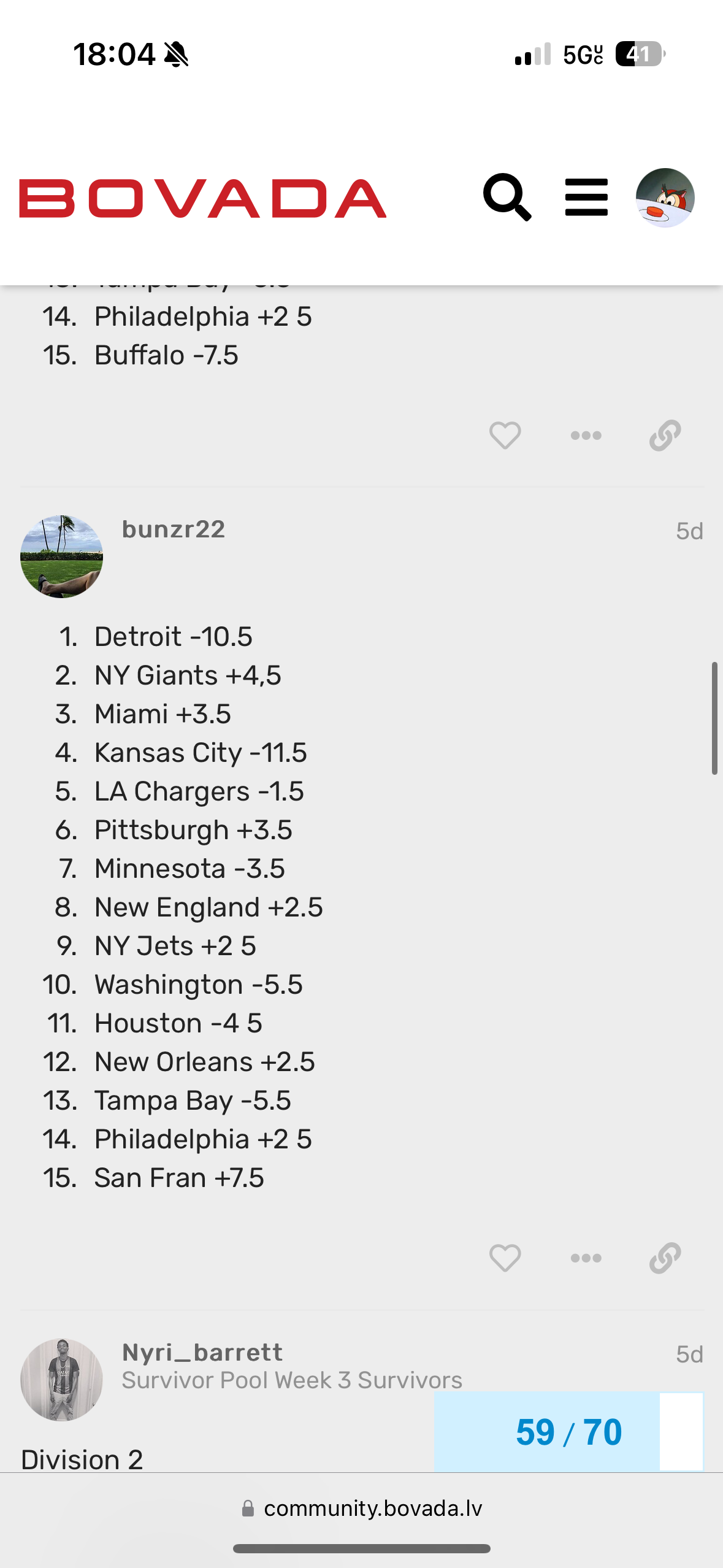Open the 5d timestamp on bunzr22's post
This screenshot has height=1568, width=723.
coord(689,531)
